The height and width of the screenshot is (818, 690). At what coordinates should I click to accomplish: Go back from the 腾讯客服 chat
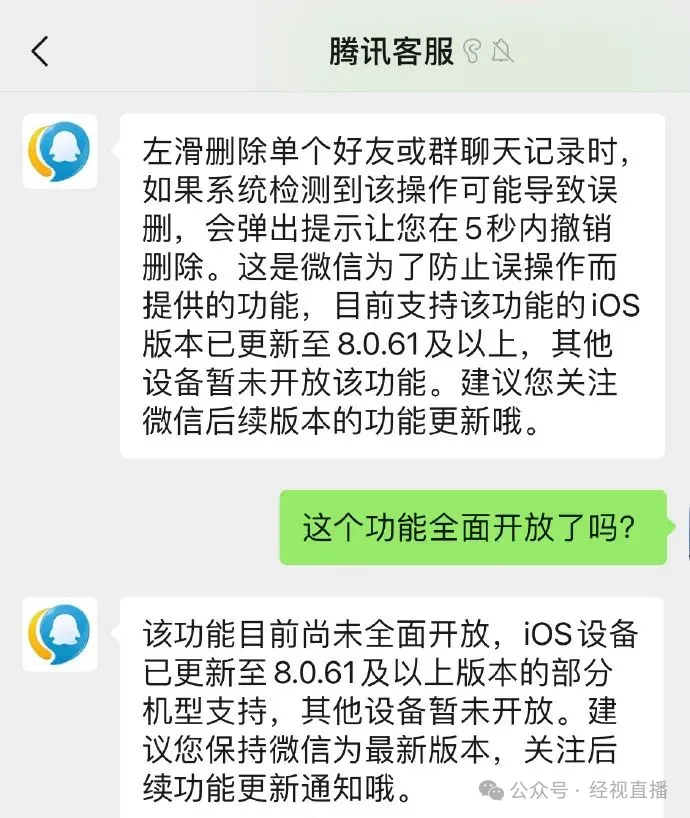(x=40, y=51)
